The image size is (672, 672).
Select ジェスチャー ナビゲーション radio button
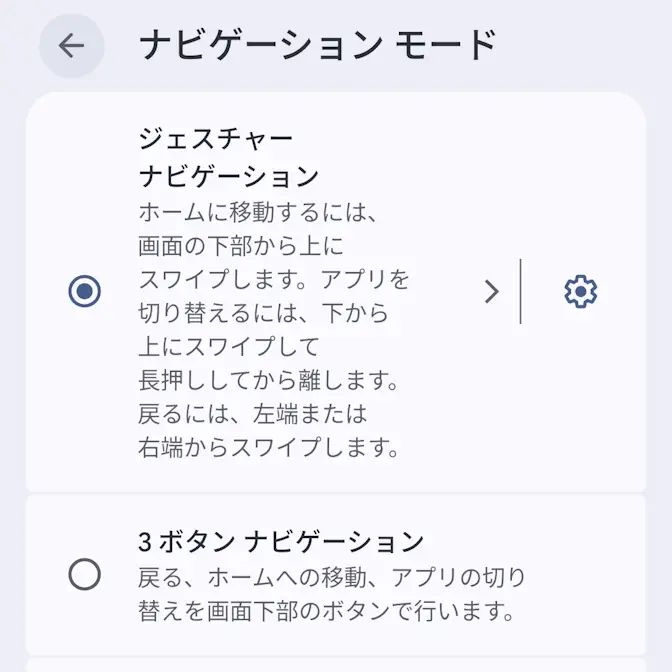85,292
